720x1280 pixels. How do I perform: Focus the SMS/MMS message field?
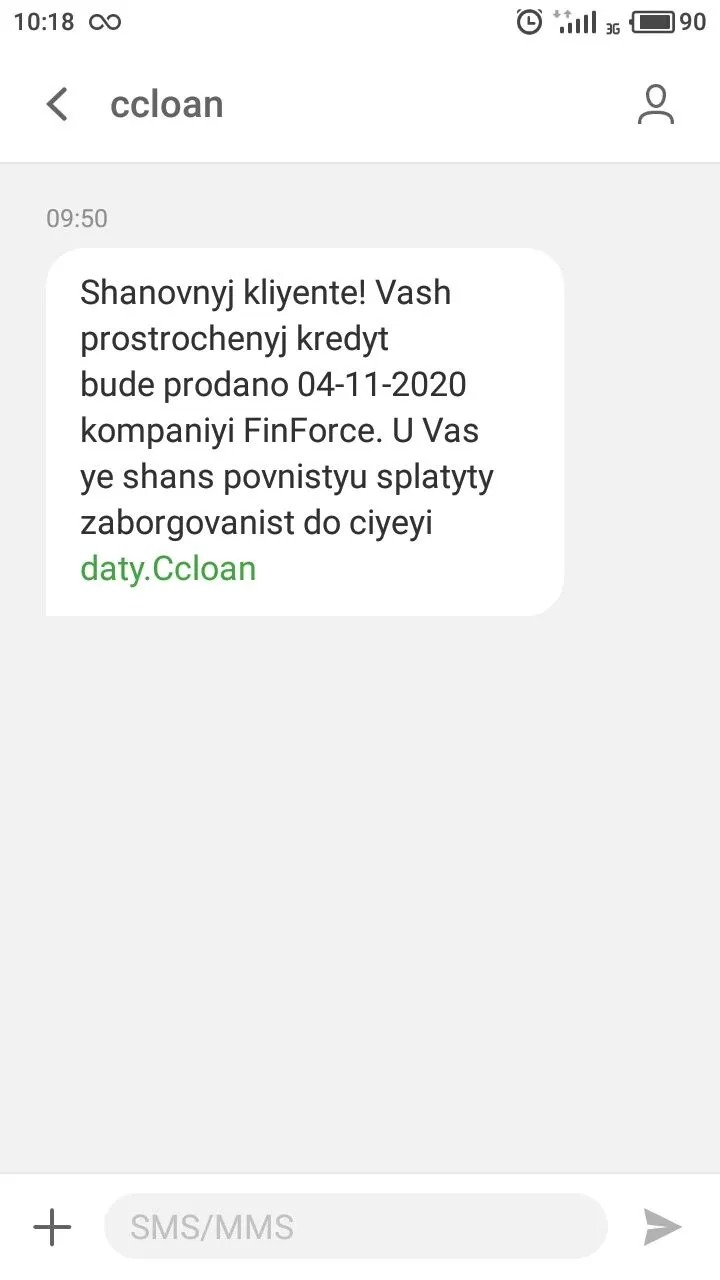click(355, 1227)
